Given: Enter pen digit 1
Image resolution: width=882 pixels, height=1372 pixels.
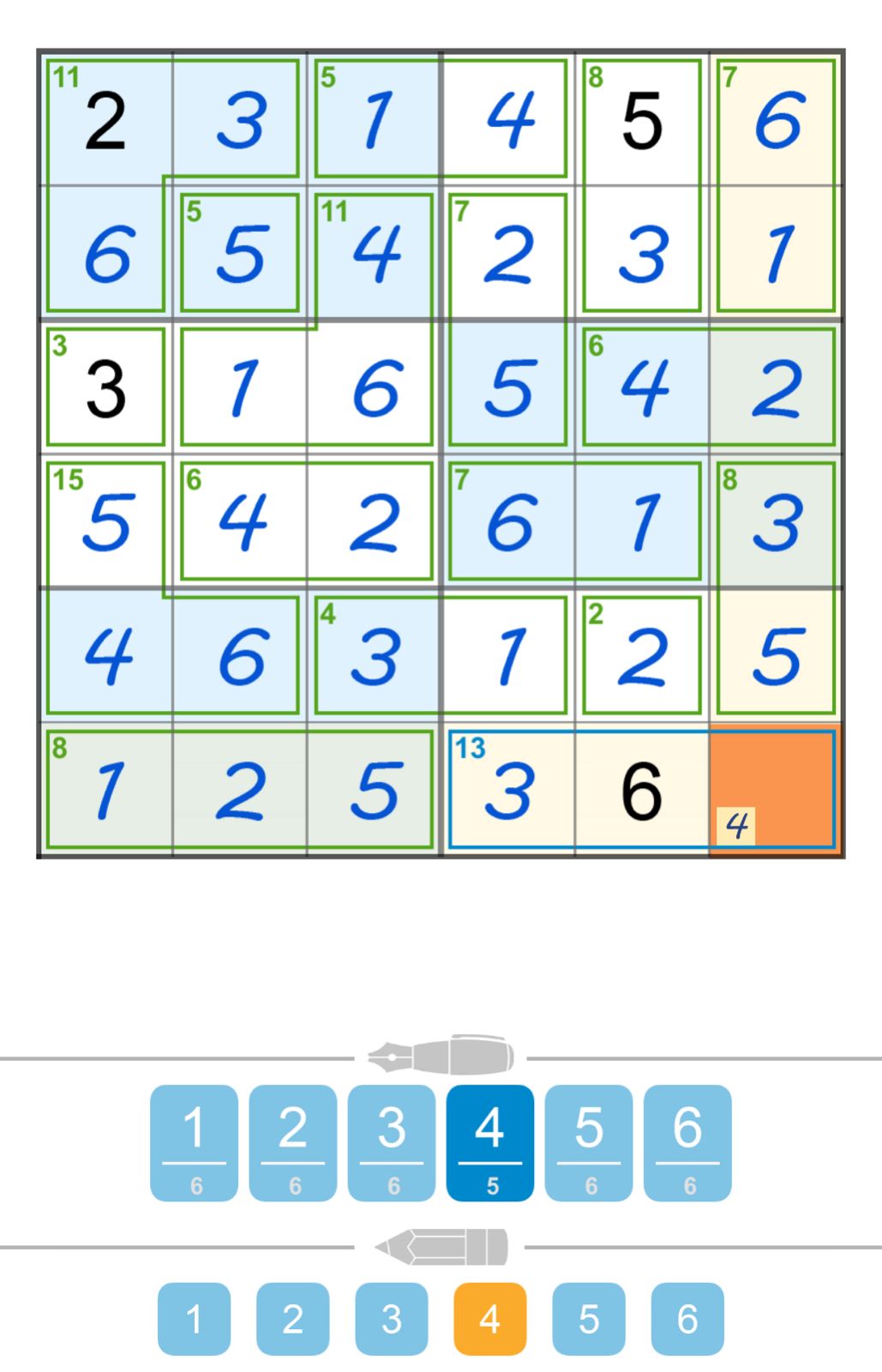Looking at the screenshot, I should coord(194,1142).
